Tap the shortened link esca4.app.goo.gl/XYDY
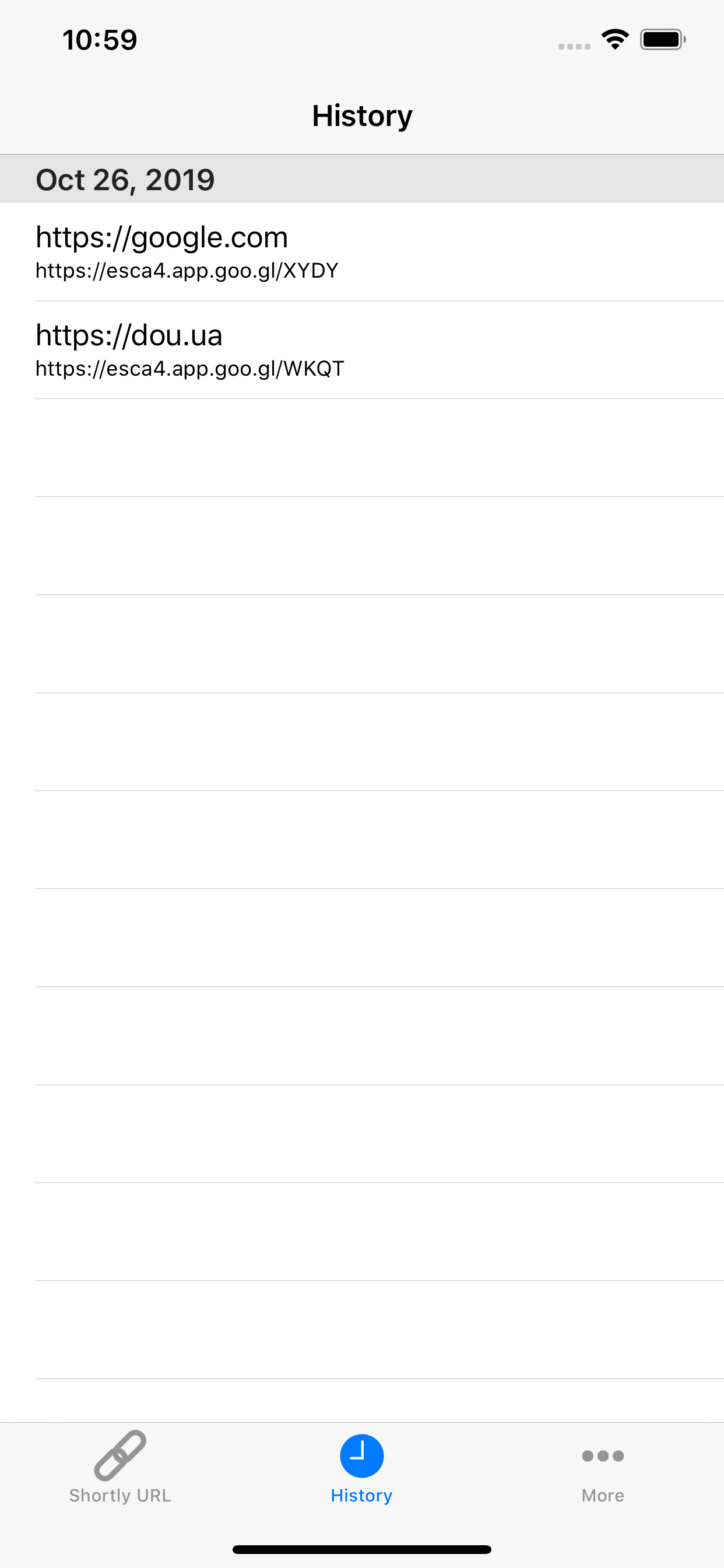 pos(187,271)
